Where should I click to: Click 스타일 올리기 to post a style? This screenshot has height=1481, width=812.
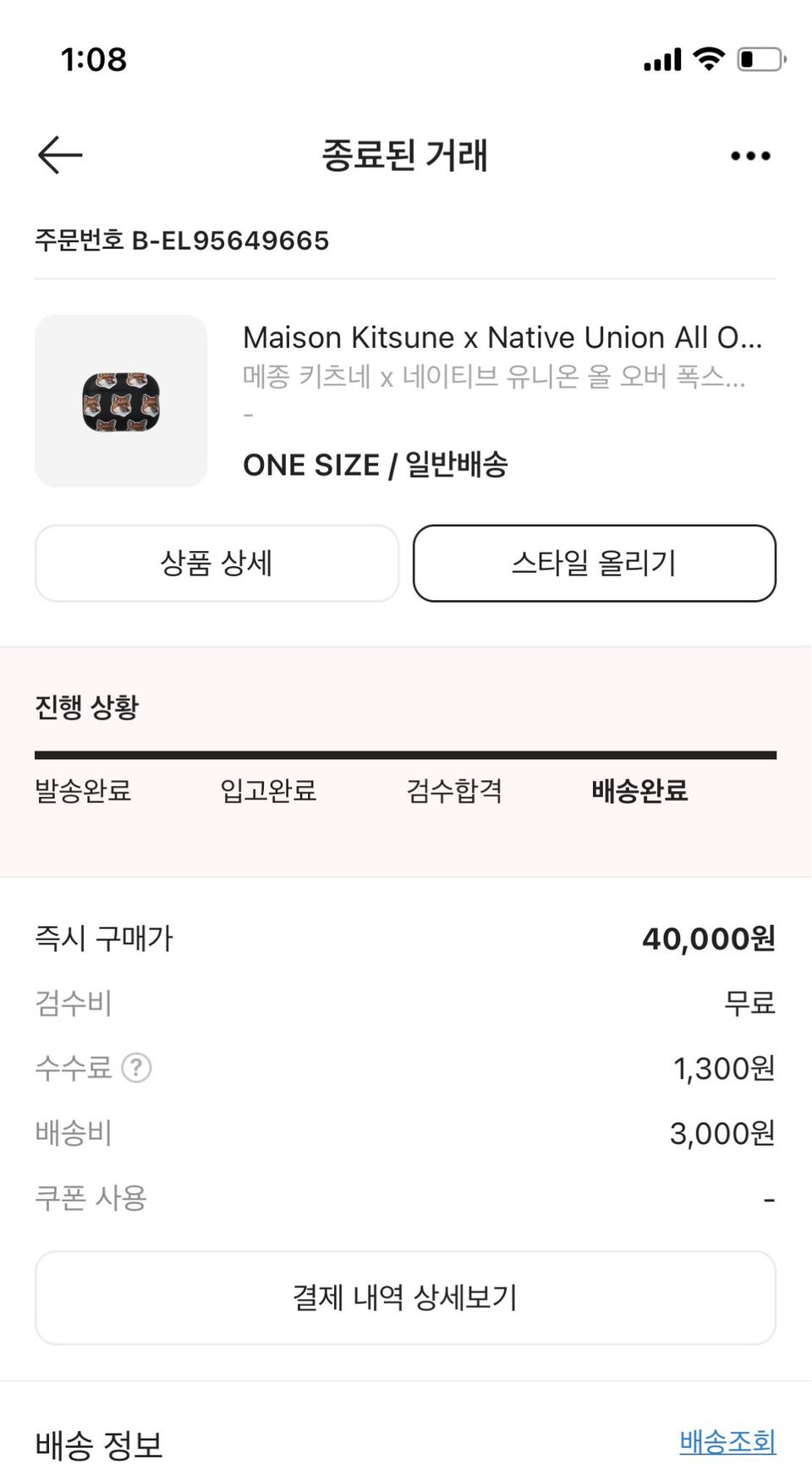click(593, 564)
